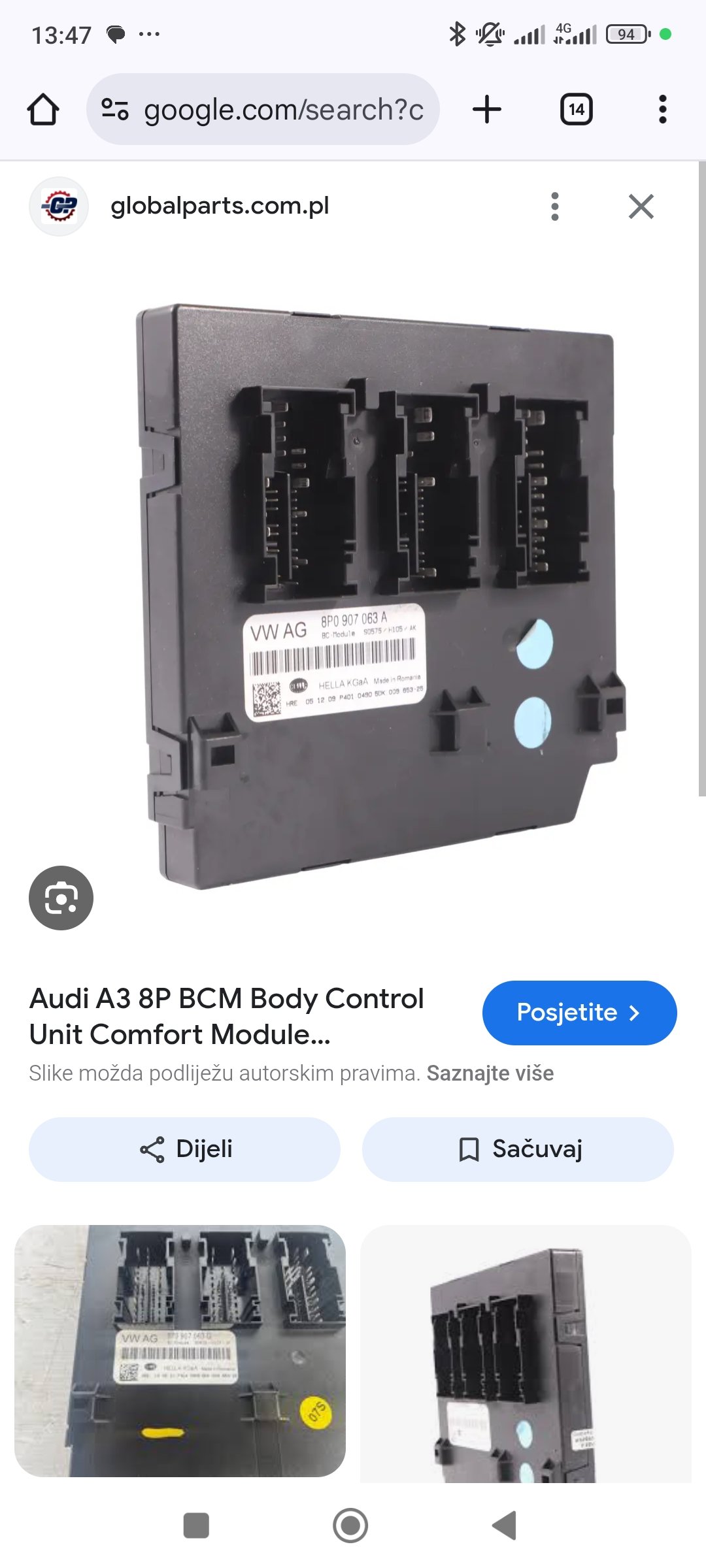Save the image with Sačuvaj
The image size is (706, 1568).
tap(518, 1149)
